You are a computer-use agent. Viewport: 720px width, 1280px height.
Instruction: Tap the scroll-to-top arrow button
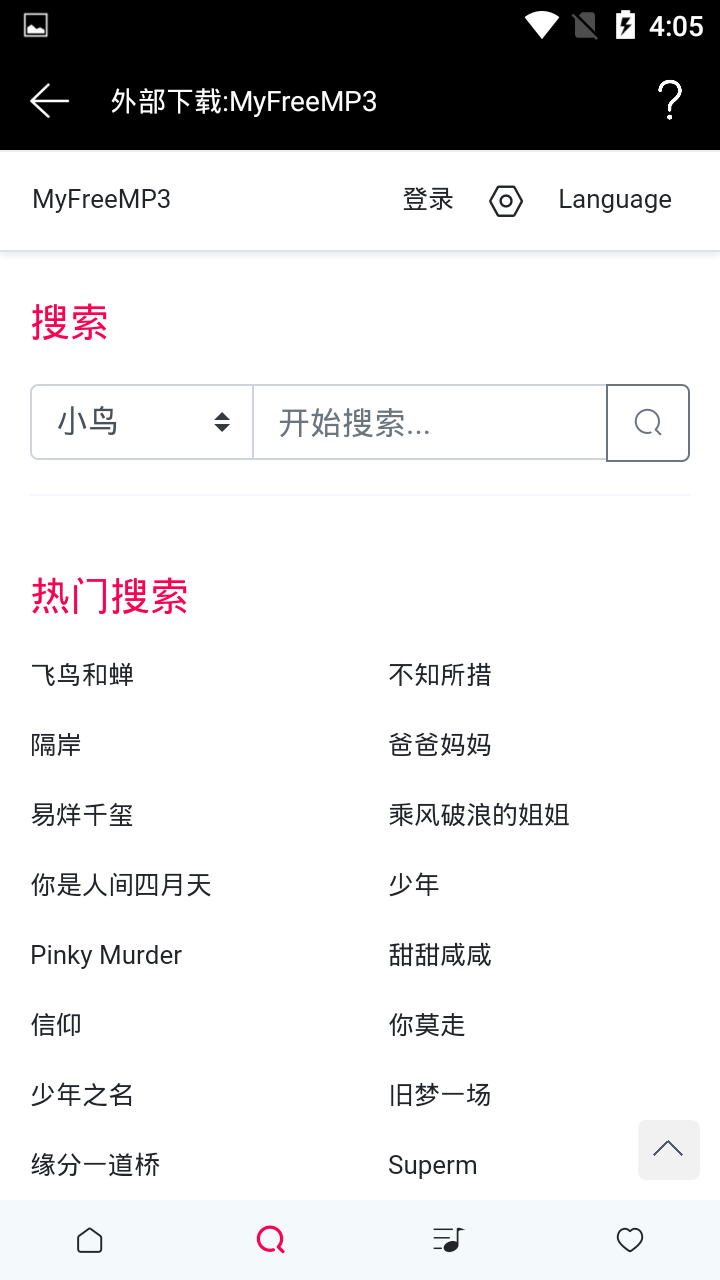coord(668,1149)
